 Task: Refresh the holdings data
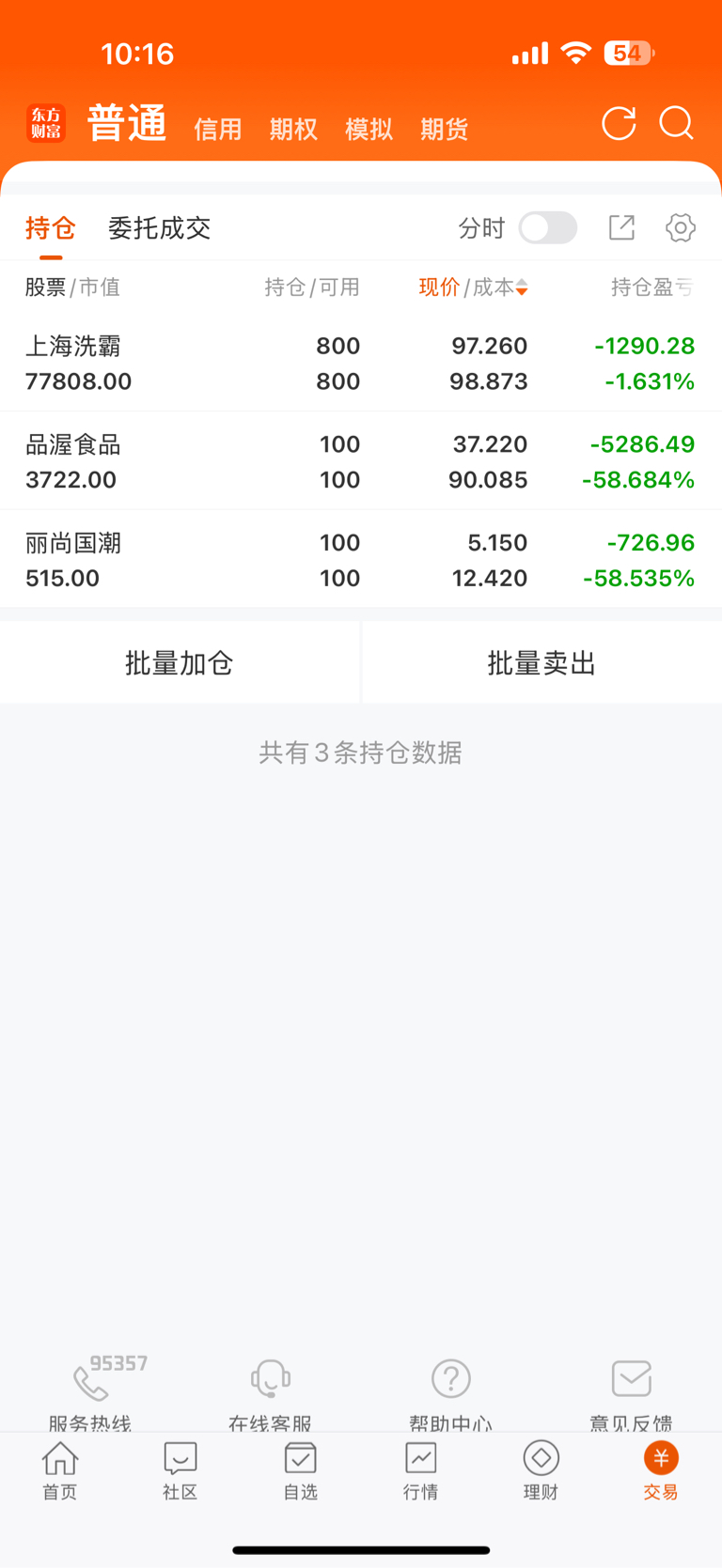point(619,123)
